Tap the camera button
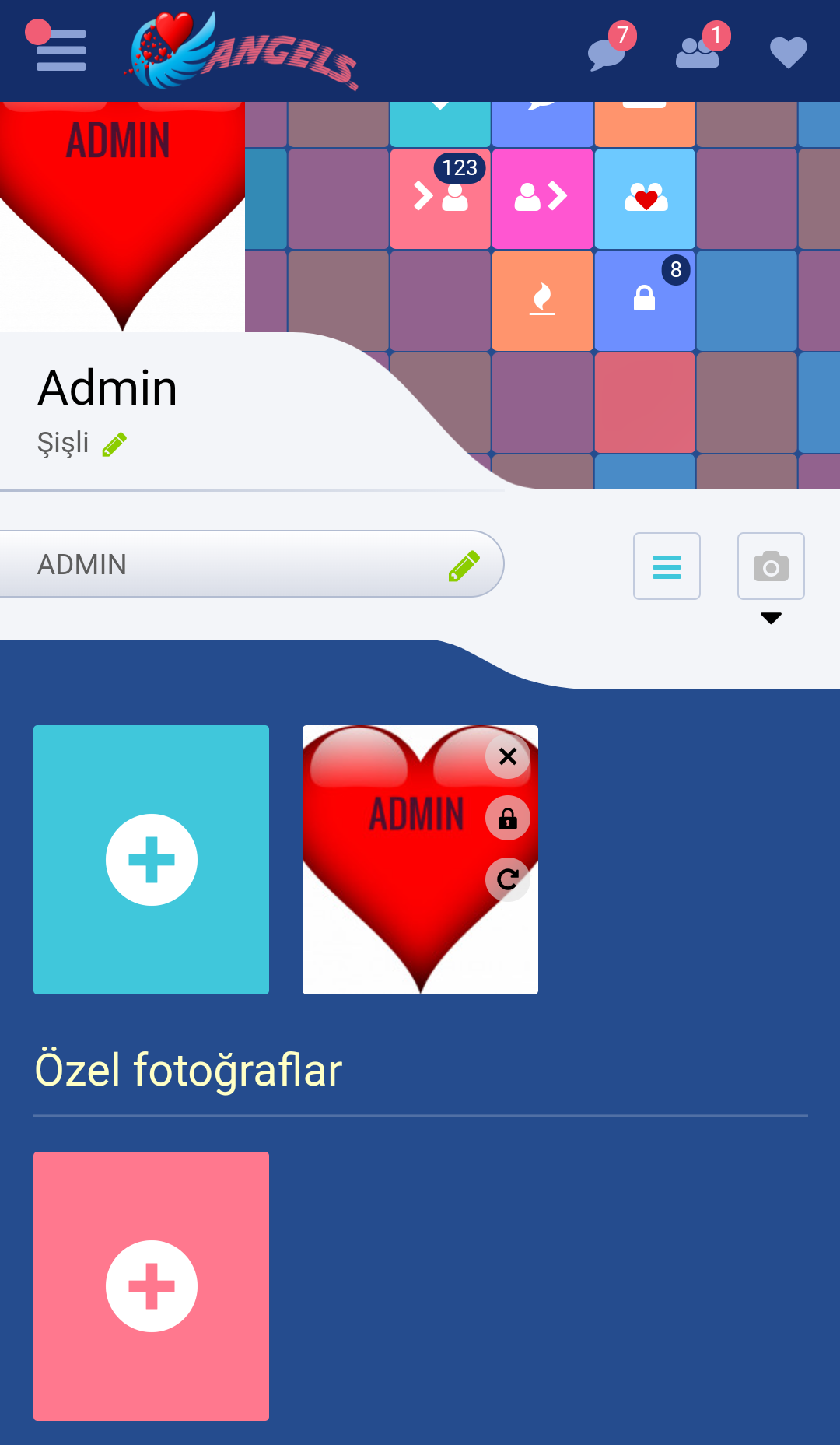The image size is (840, 1445). 771,566
